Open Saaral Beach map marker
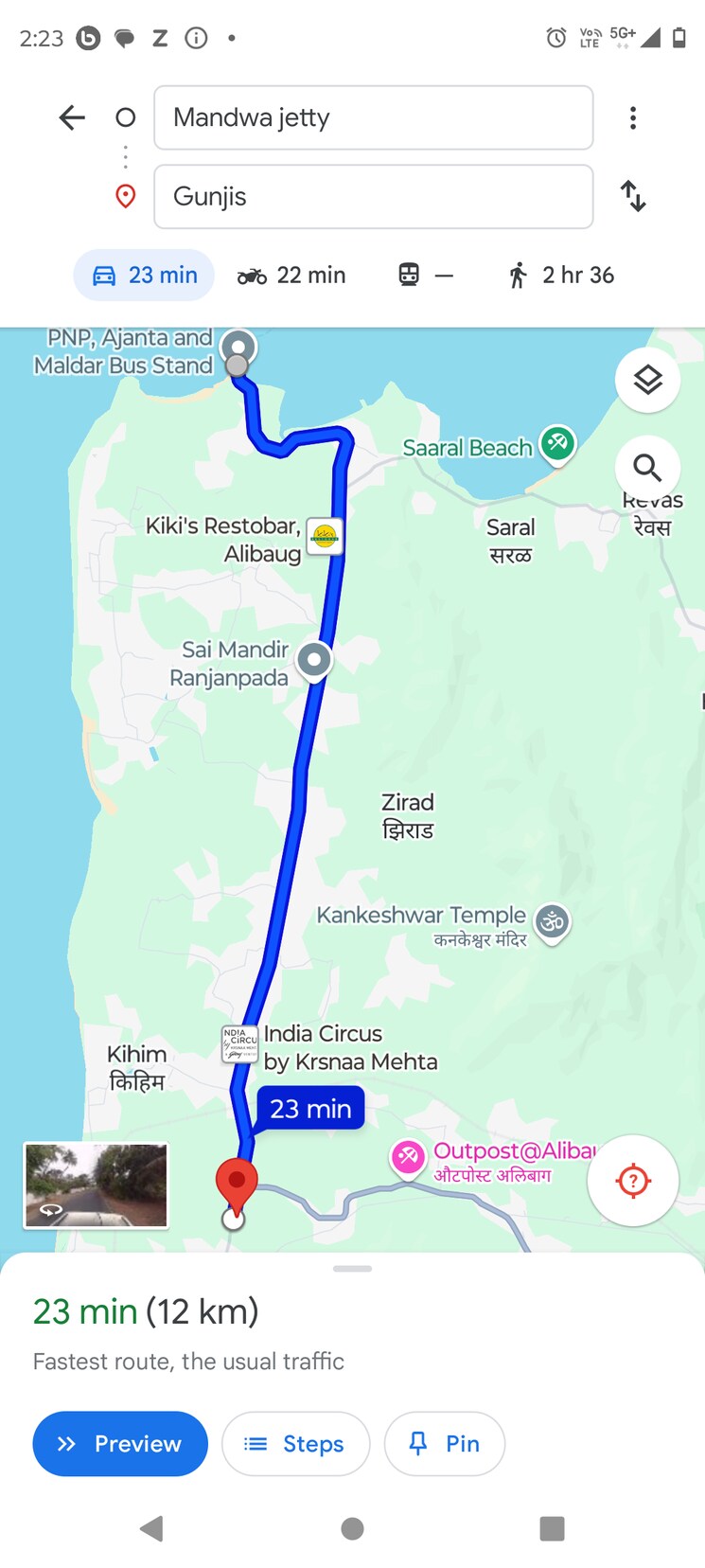The width and height of the screenshot is (705, 1568). pyautogui.click(x=557, y=442)
